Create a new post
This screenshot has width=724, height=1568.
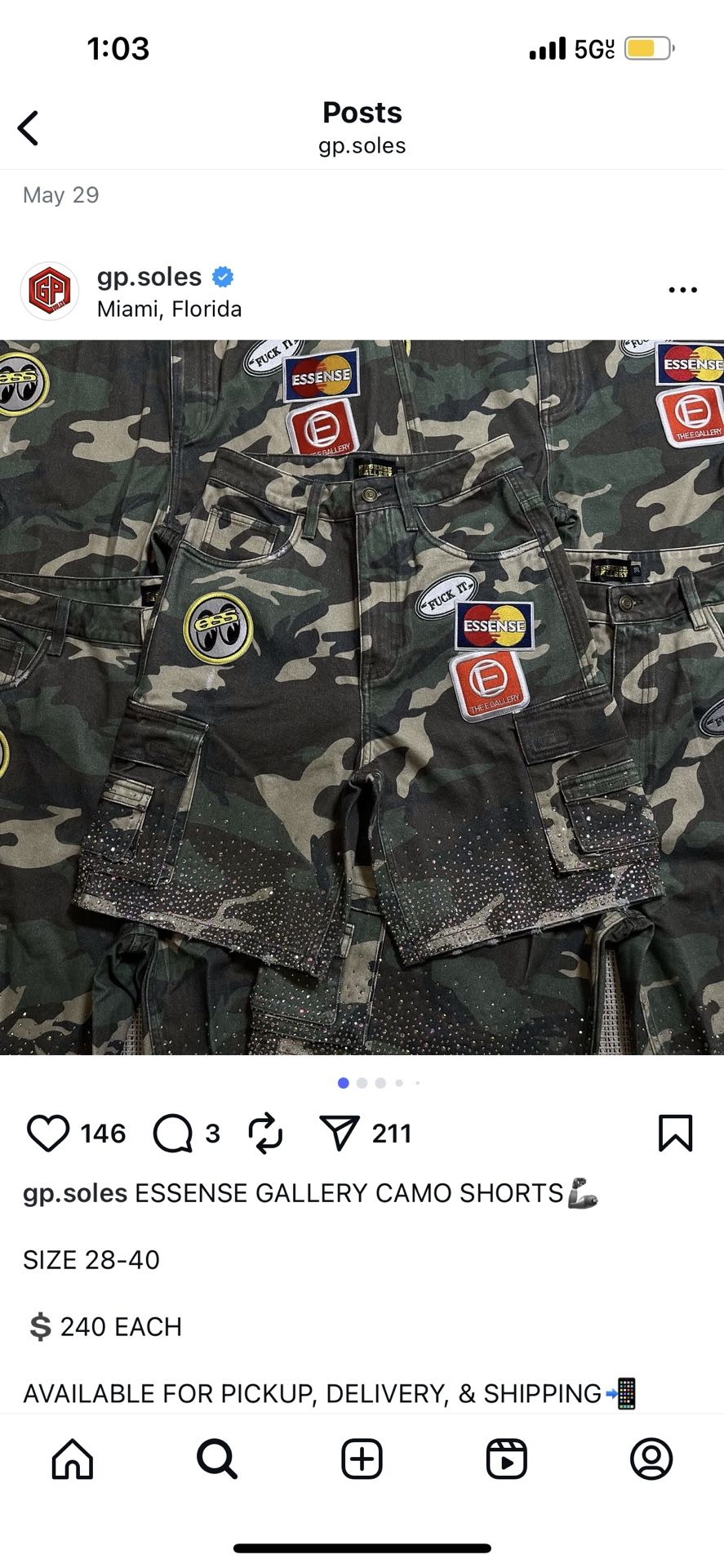click(362, 1459)
